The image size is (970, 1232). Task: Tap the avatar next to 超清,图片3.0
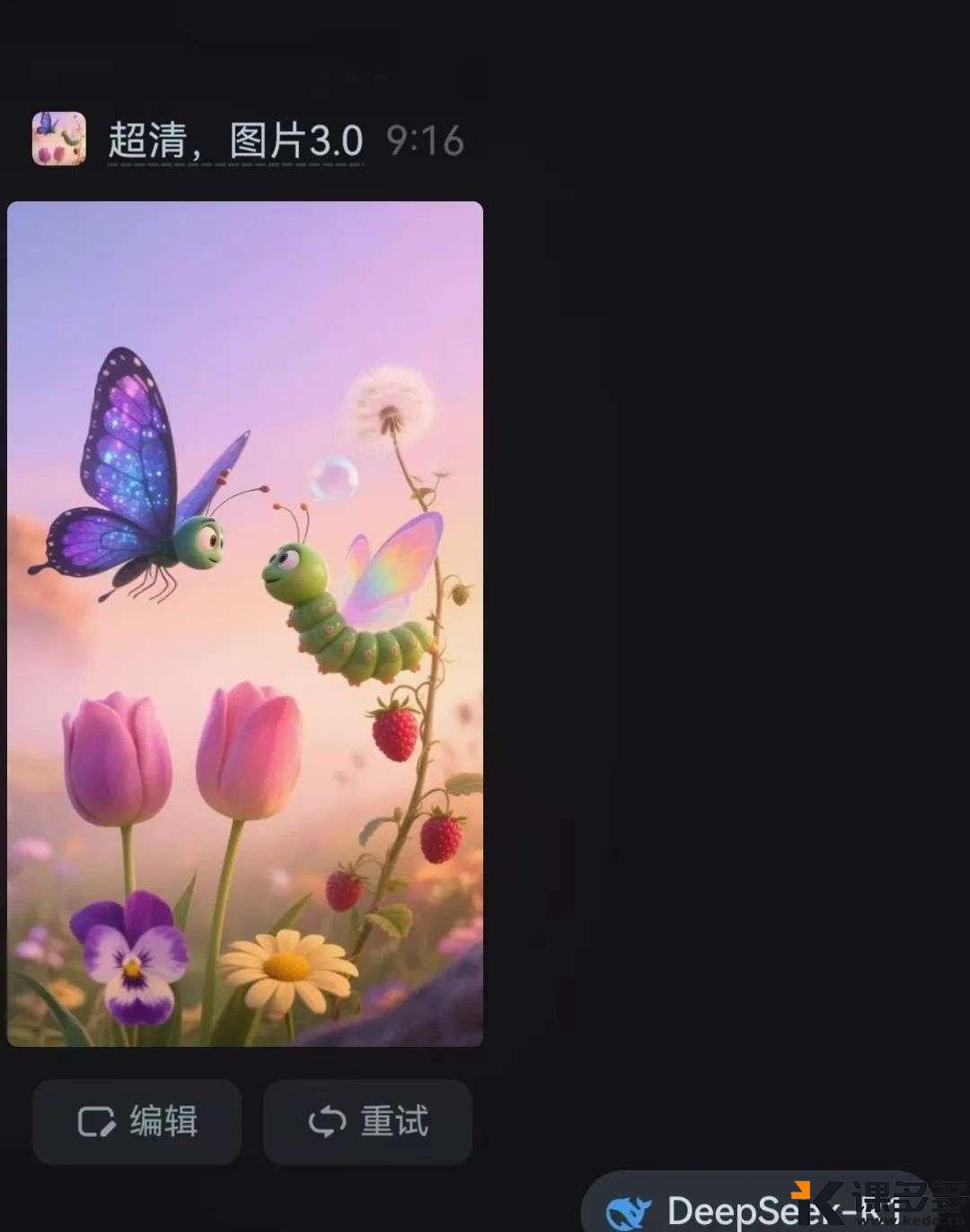(x=59, y=138)
